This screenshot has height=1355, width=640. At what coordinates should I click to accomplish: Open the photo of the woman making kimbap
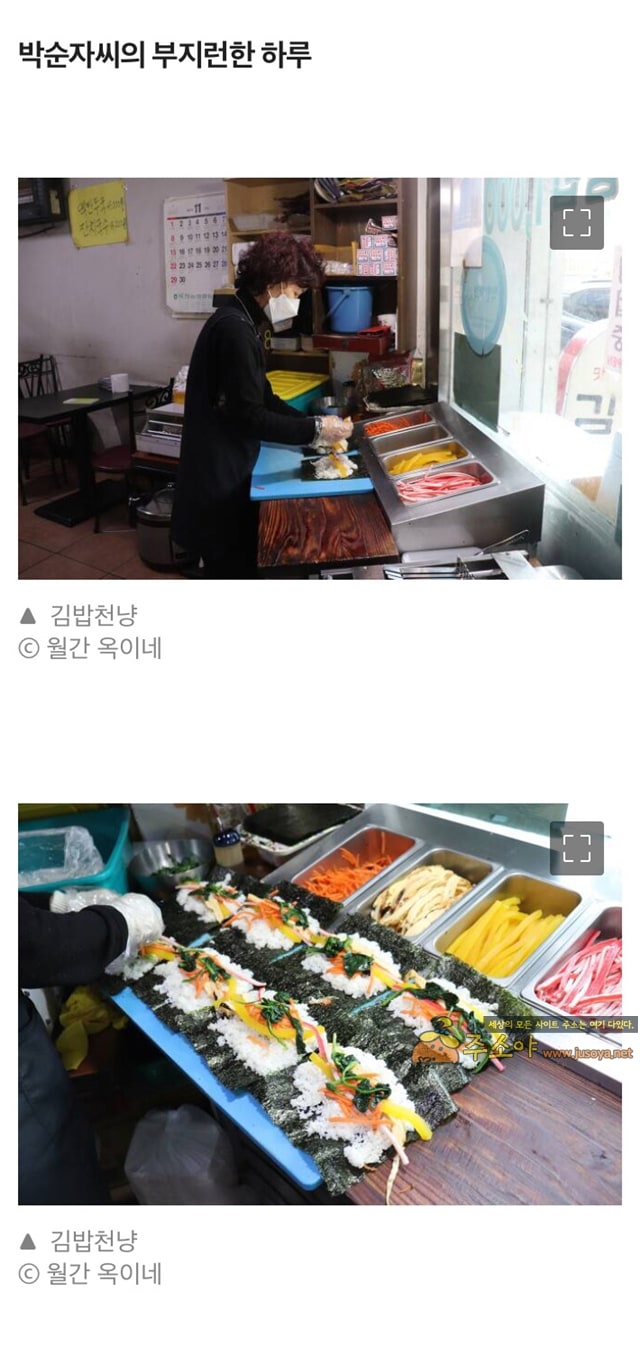(320, 379)
